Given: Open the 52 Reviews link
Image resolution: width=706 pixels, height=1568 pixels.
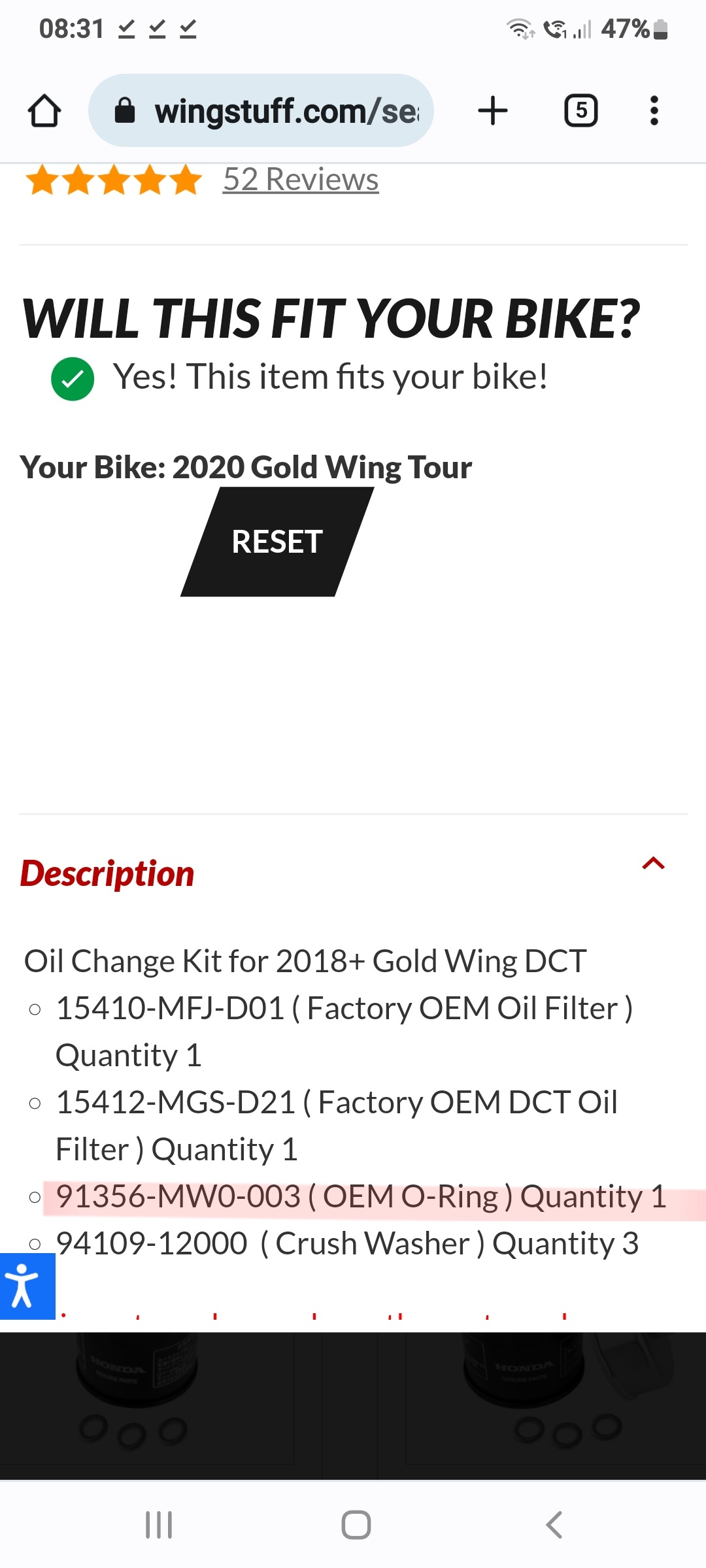Looking at the screenshot, I should (301, 180).
